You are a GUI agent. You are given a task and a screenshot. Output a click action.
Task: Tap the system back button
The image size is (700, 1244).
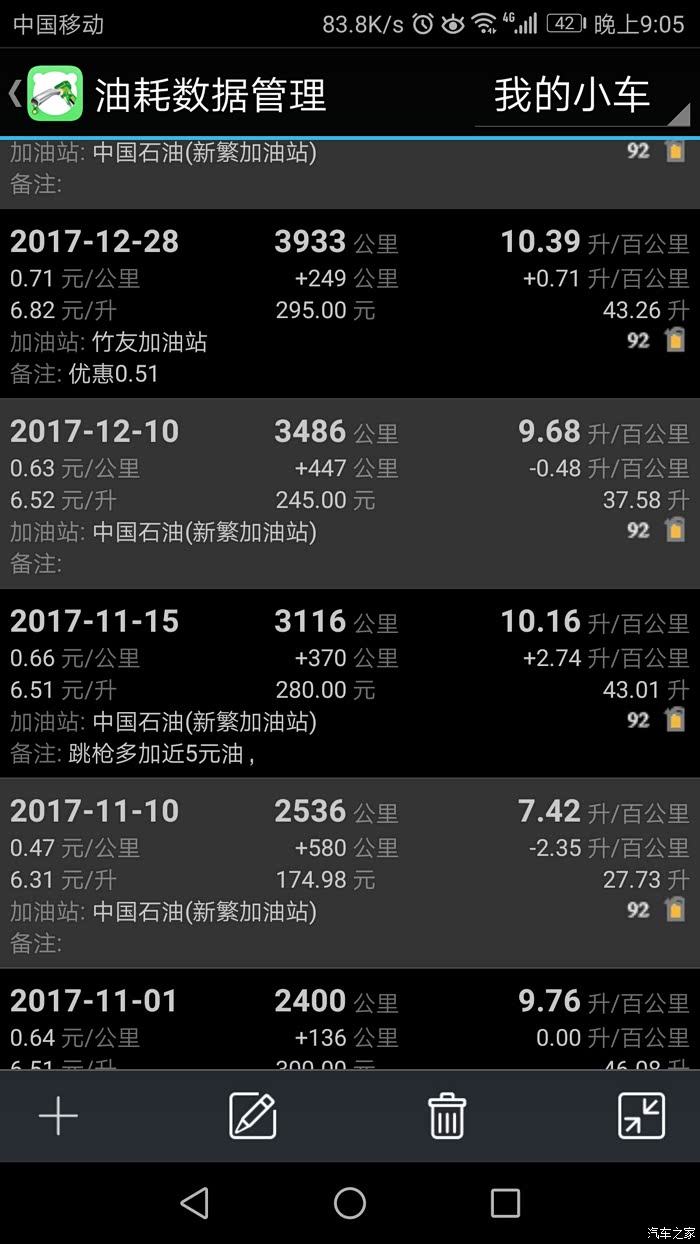point(194,1202)
